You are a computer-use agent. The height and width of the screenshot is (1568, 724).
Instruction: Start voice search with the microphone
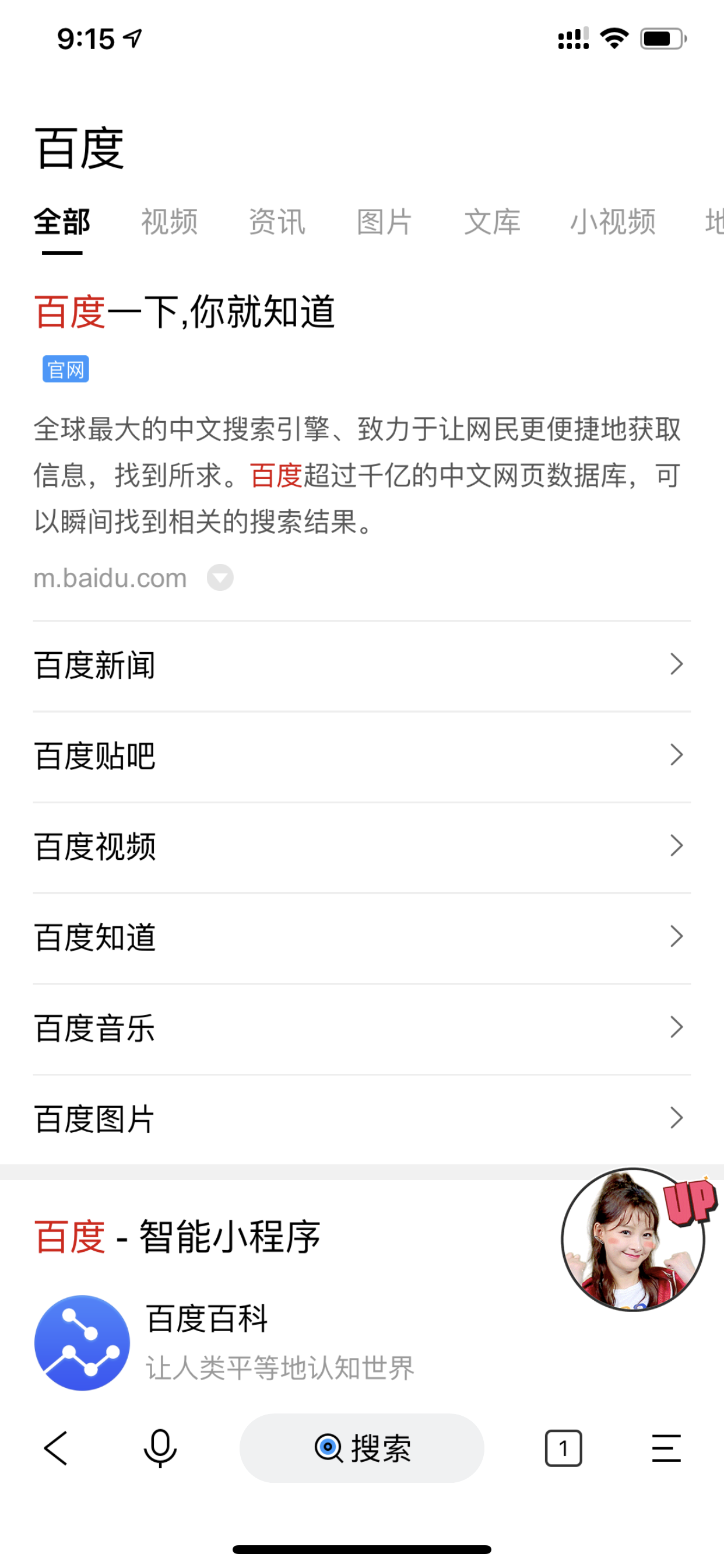point(160,1447)
